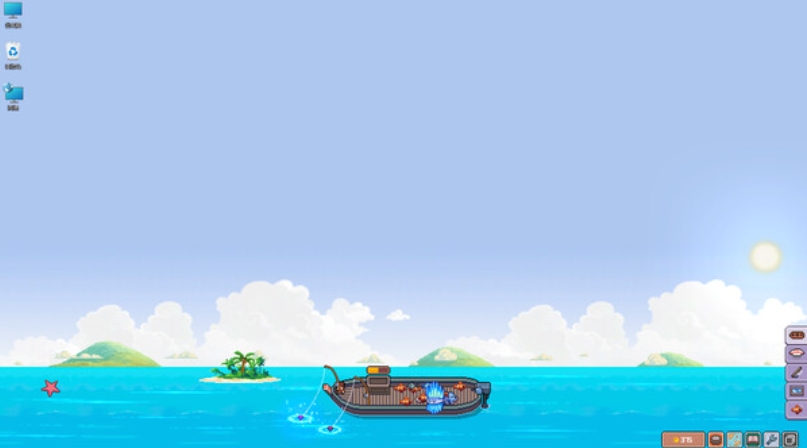This screenshot has height=448, width=807.
Task: Open the fish sushi side button
Action: (x=797, y=353)
